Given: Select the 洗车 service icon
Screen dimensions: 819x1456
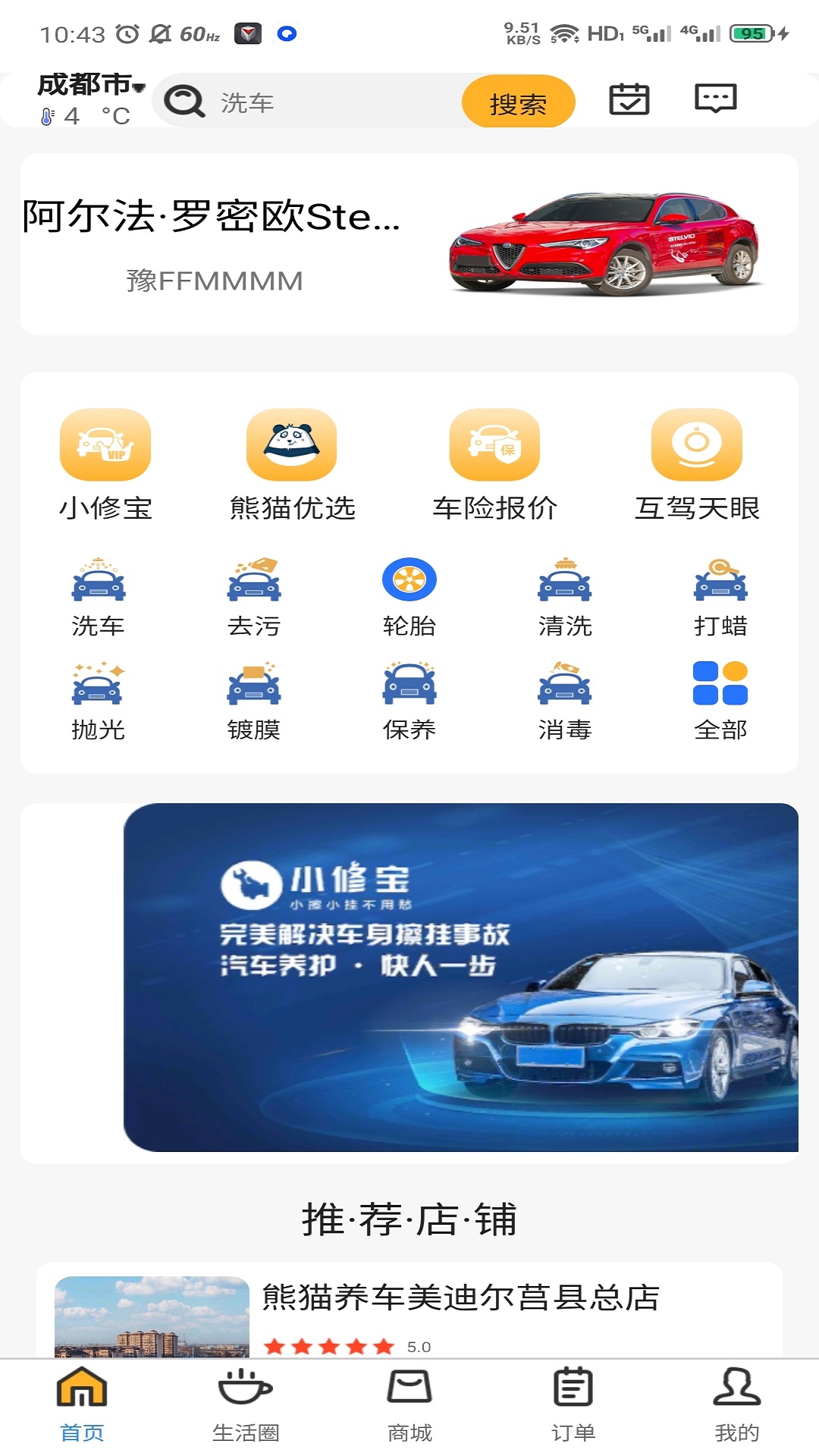Looking at the screenshot, I should (99, 596).
